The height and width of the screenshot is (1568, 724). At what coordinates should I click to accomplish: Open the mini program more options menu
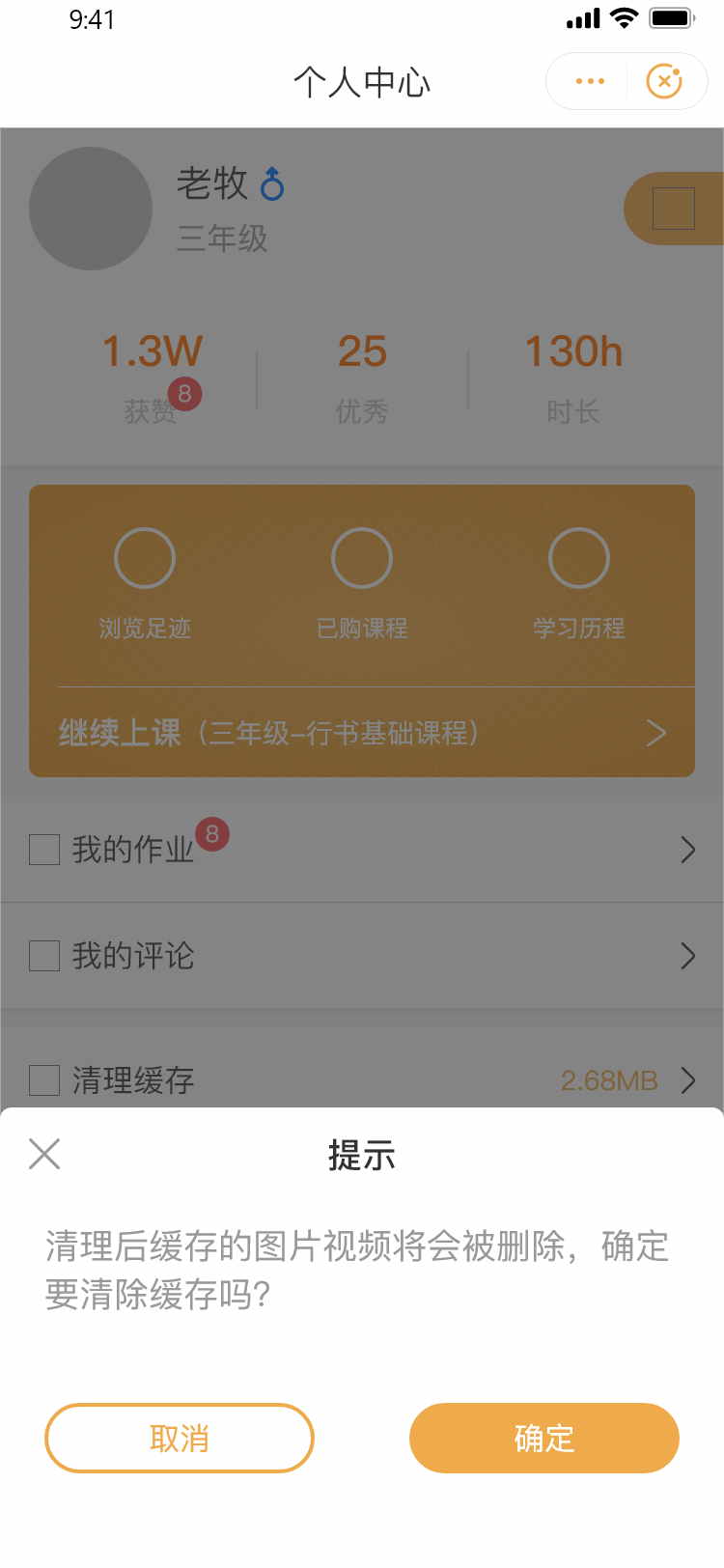[589, 81]
